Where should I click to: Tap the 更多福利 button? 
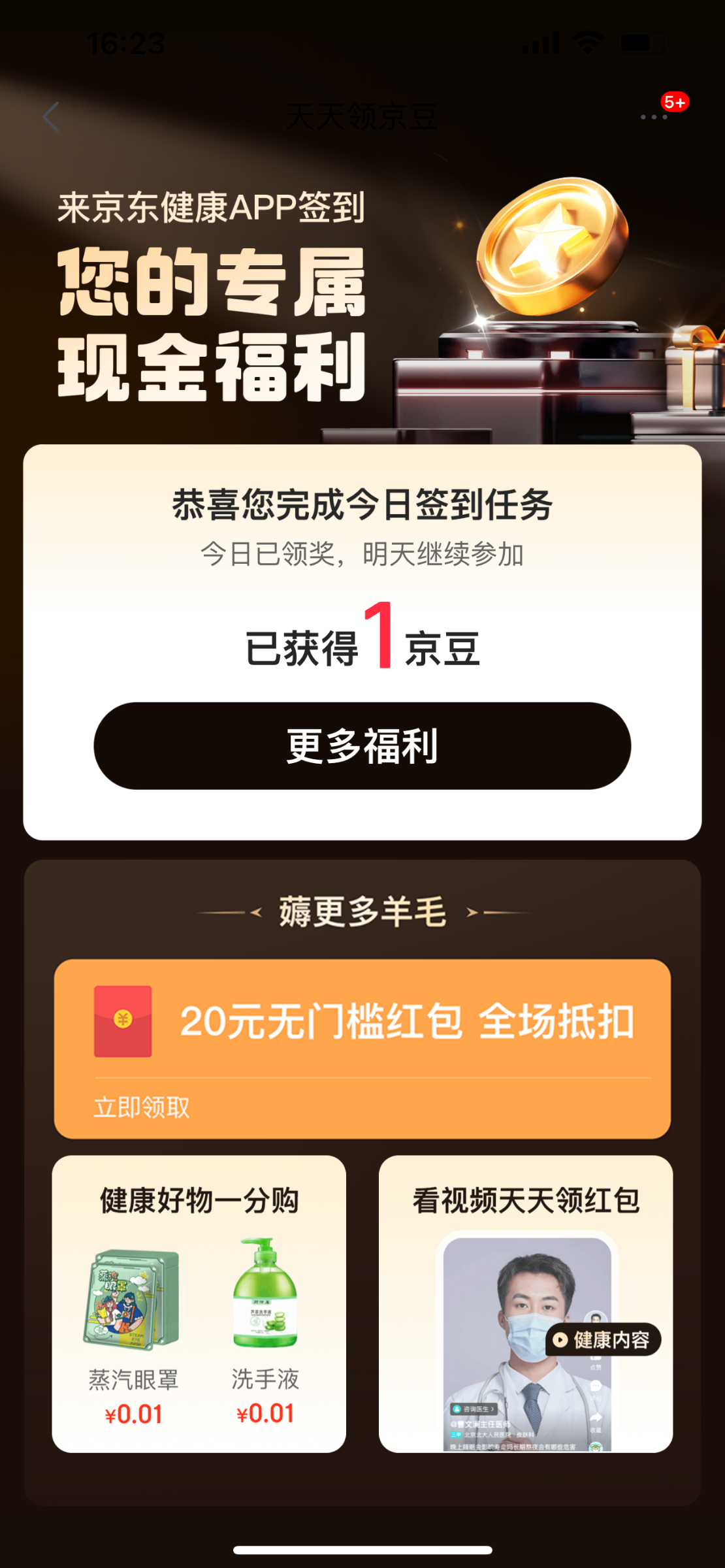click(x=362, y=745)
